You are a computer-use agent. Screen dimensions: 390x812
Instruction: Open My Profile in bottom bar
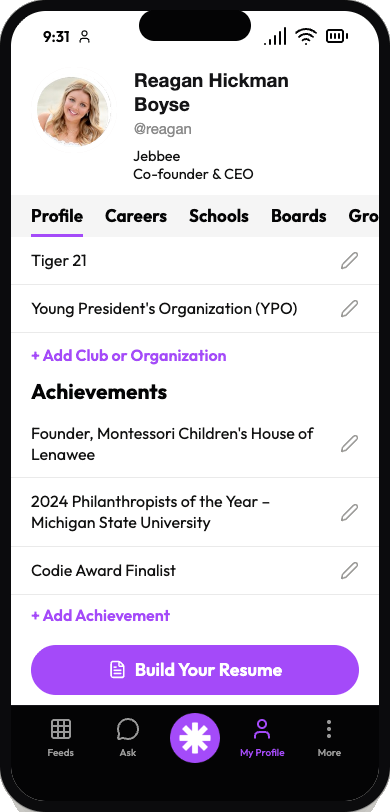(x=262, y=738)
